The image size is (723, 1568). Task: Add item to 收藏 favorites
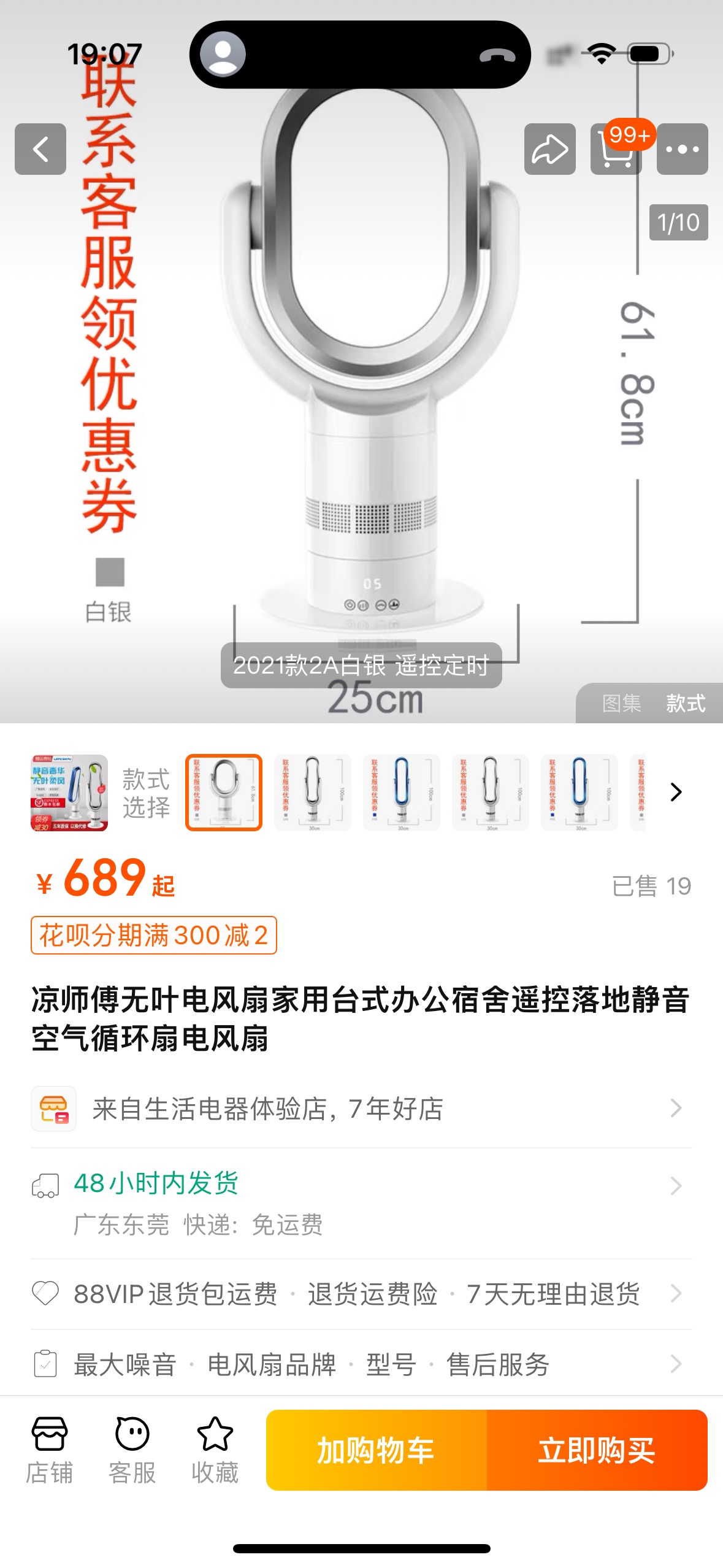[215, 1450]
